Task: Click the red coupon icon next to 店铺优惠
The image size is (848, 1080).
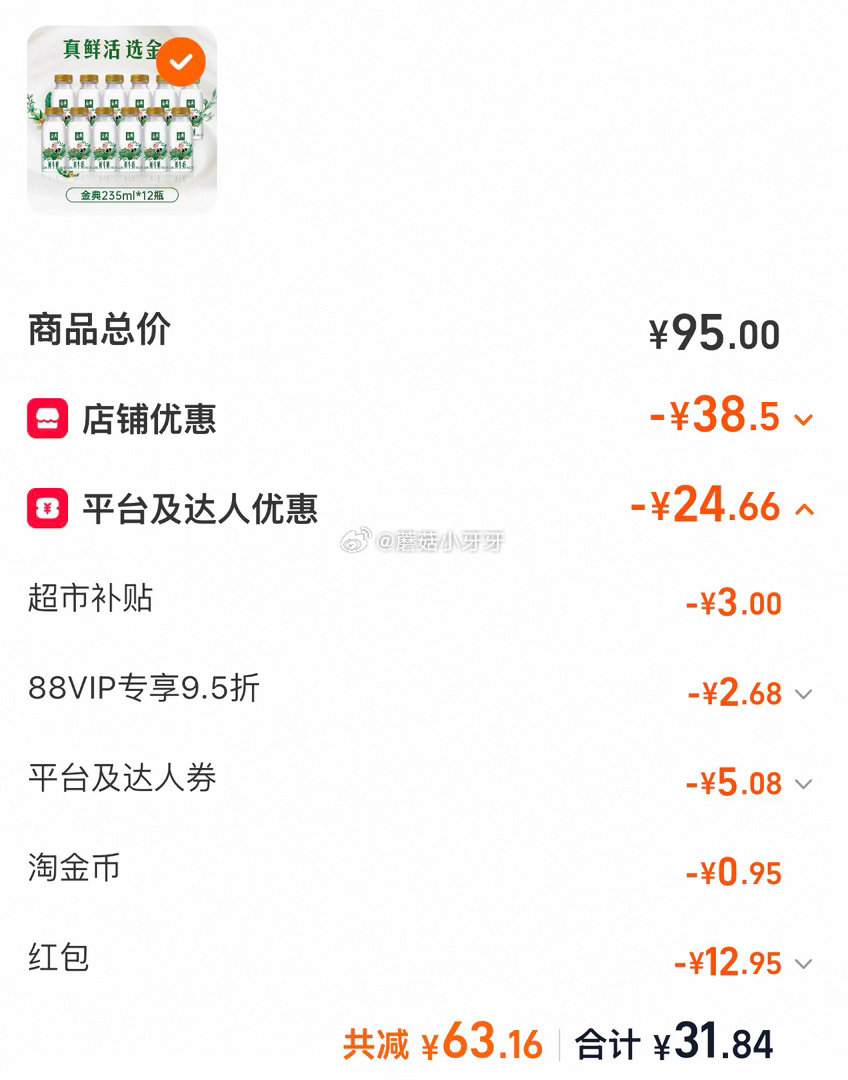Action: 42,419
